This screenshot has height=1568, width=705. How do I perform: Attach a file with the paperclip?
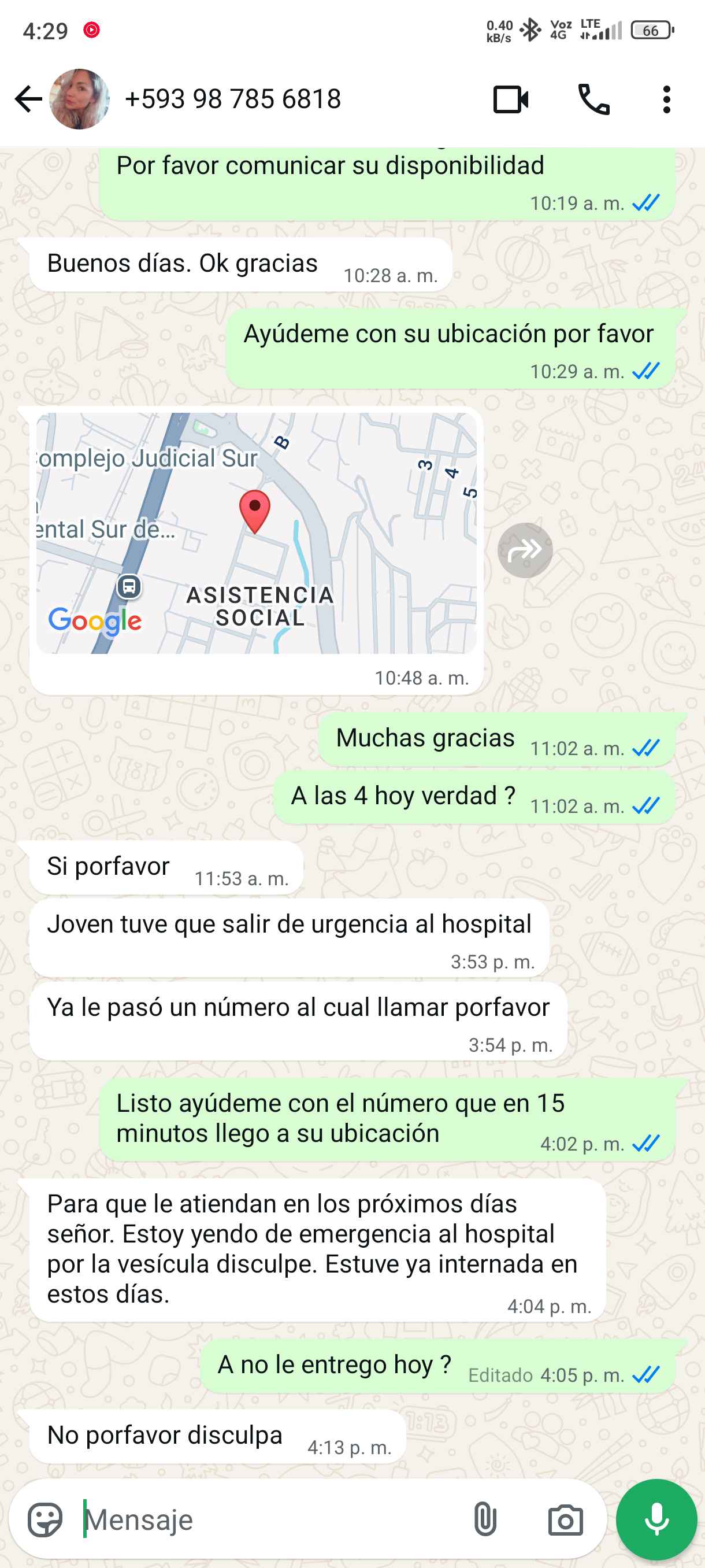(x=485, y=1520)
